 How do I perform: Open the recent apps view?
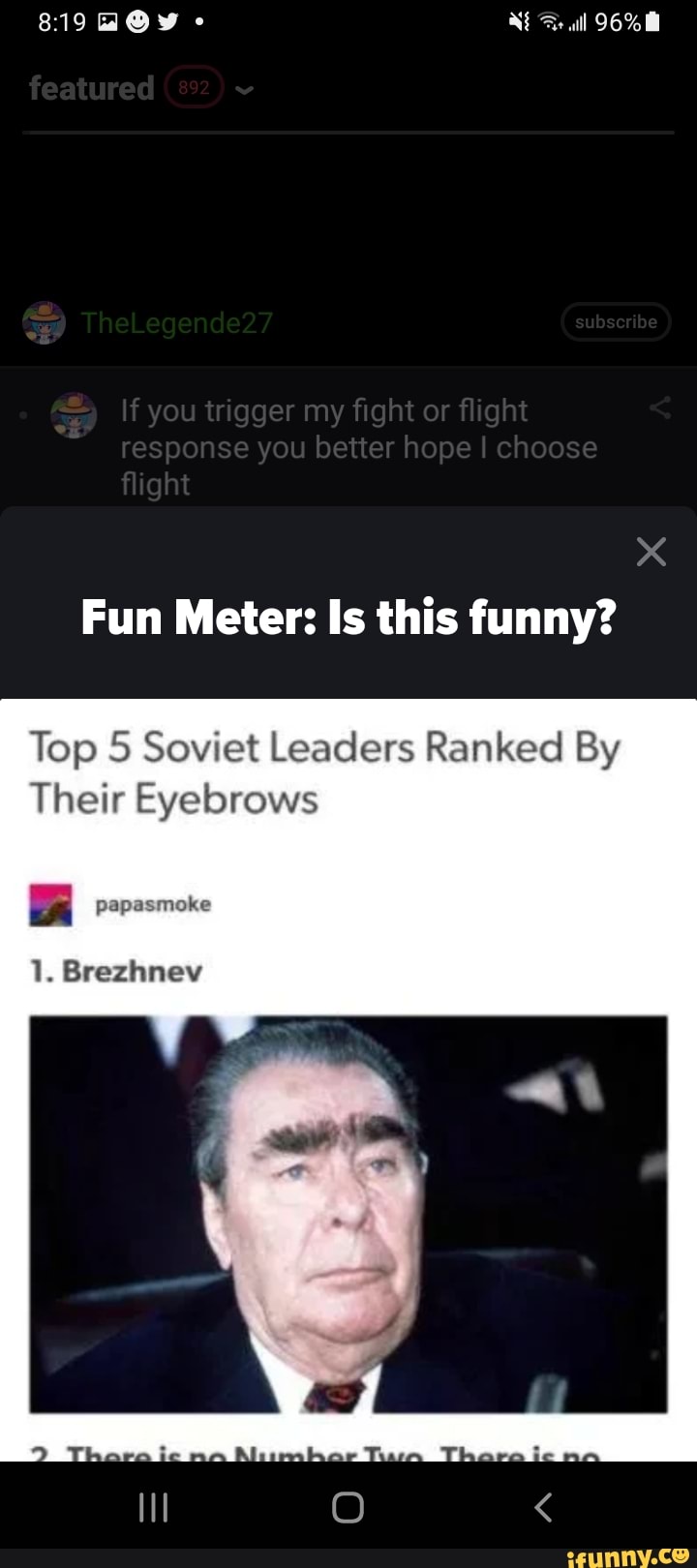click(154, 1506)
